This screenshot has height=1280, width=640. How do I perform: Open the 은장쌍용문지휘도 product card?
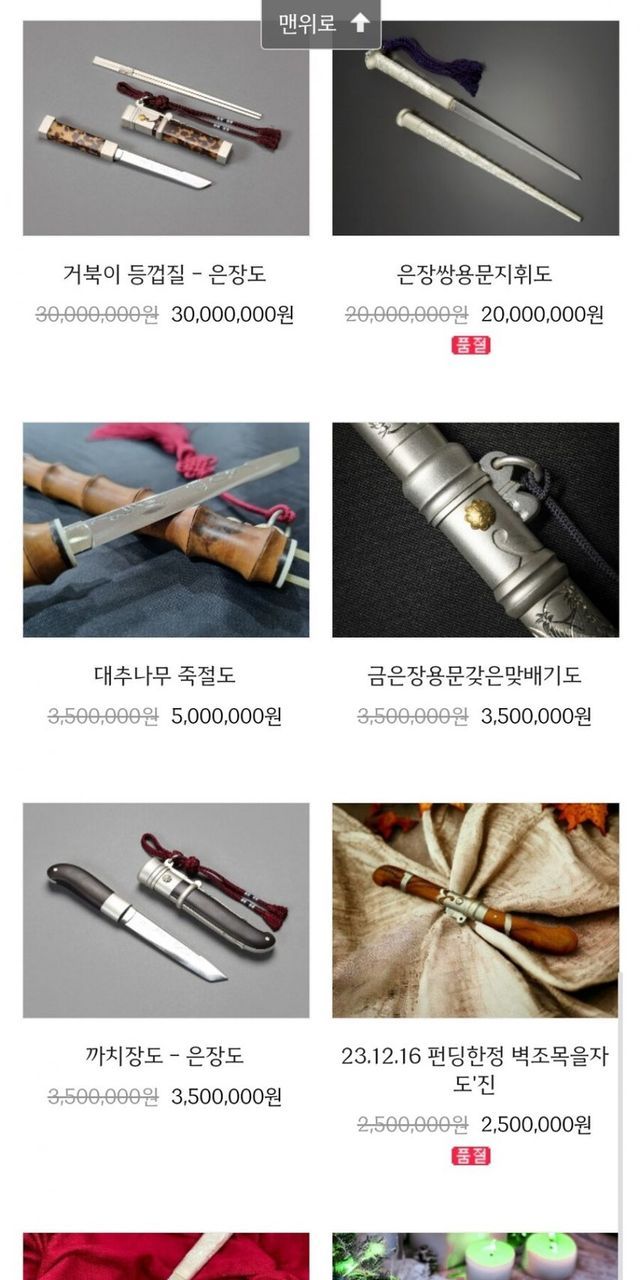(475, 130)
